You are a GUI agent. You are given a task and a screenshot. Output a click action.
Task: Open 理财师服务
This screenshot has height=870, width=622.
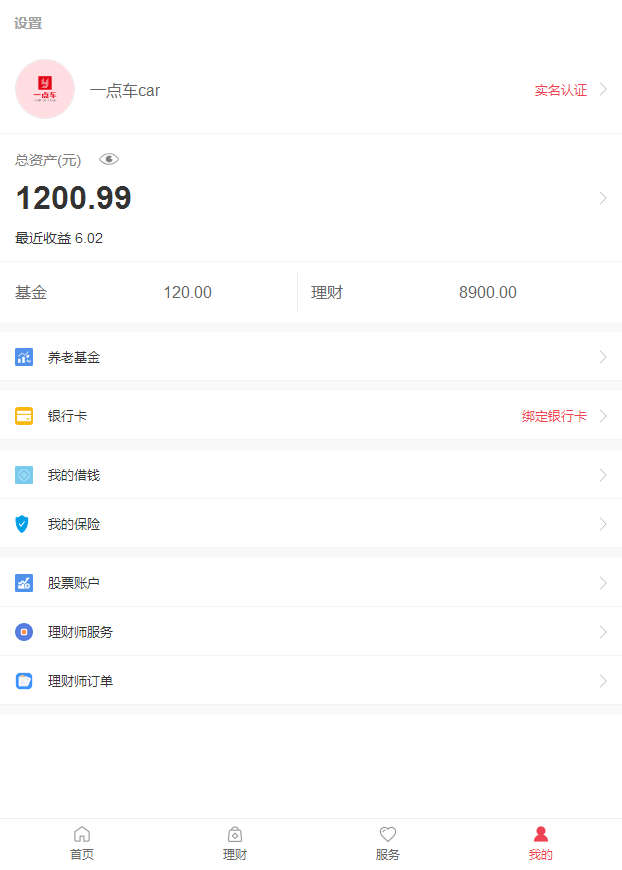tap(310, 632)
